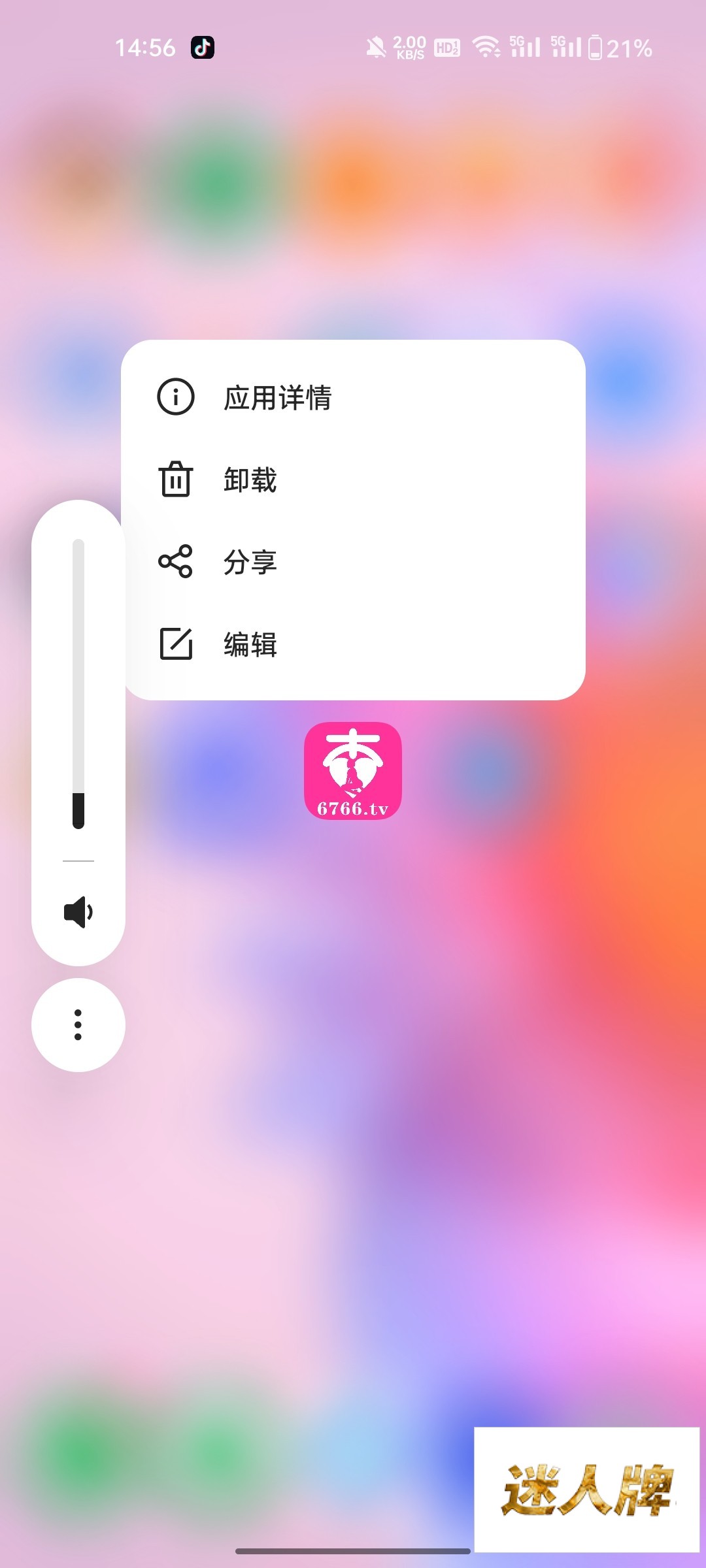Tap the 6766.tv app icon
The width and height of the screenshot is (706, 1568).
(x=353, y=771)
